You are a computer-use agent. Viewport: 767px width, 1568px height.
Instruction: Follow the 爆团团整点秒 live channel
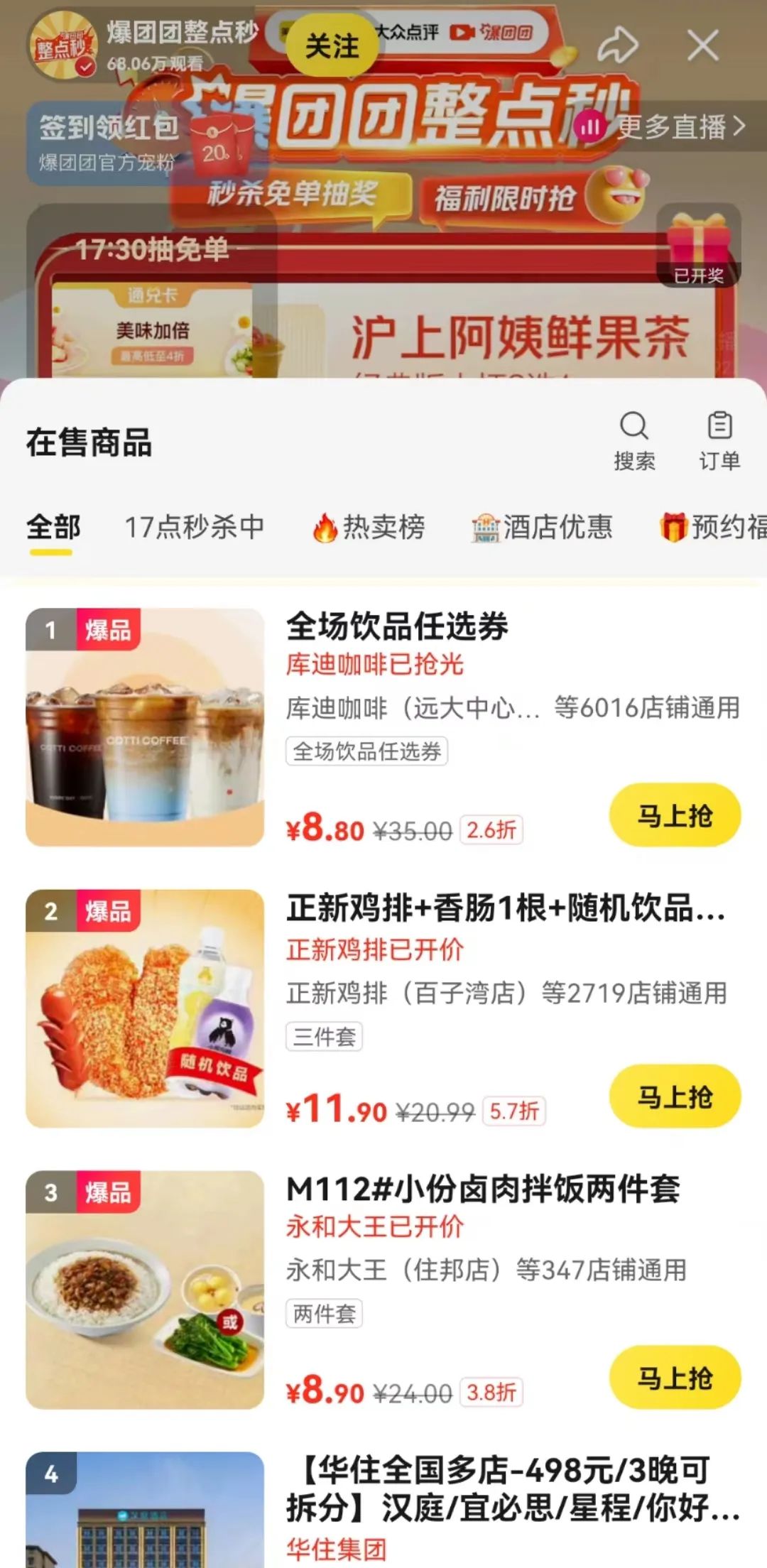(x=332, y=47)
